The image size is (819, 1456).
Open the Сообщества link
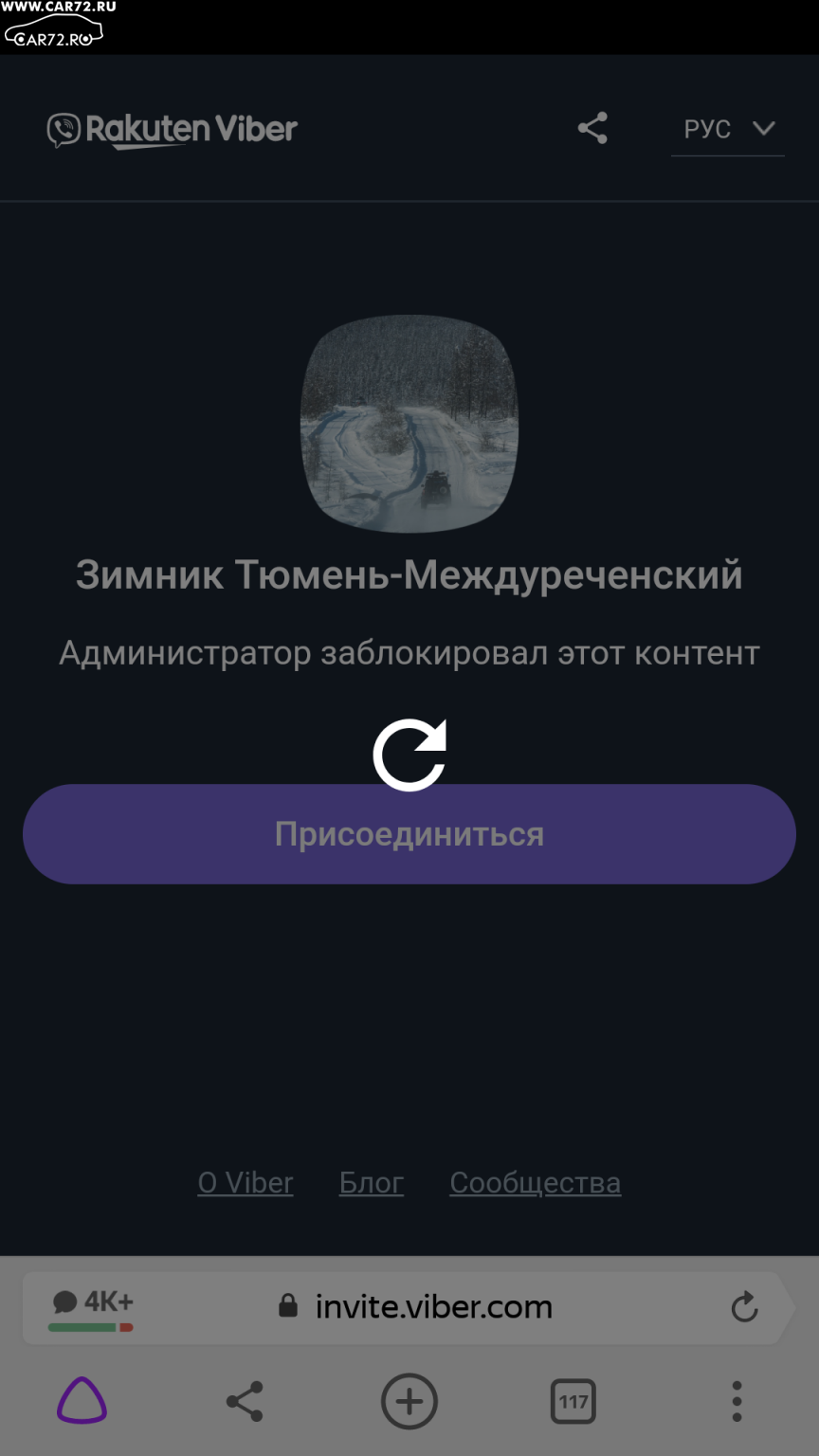point(536,1183)
